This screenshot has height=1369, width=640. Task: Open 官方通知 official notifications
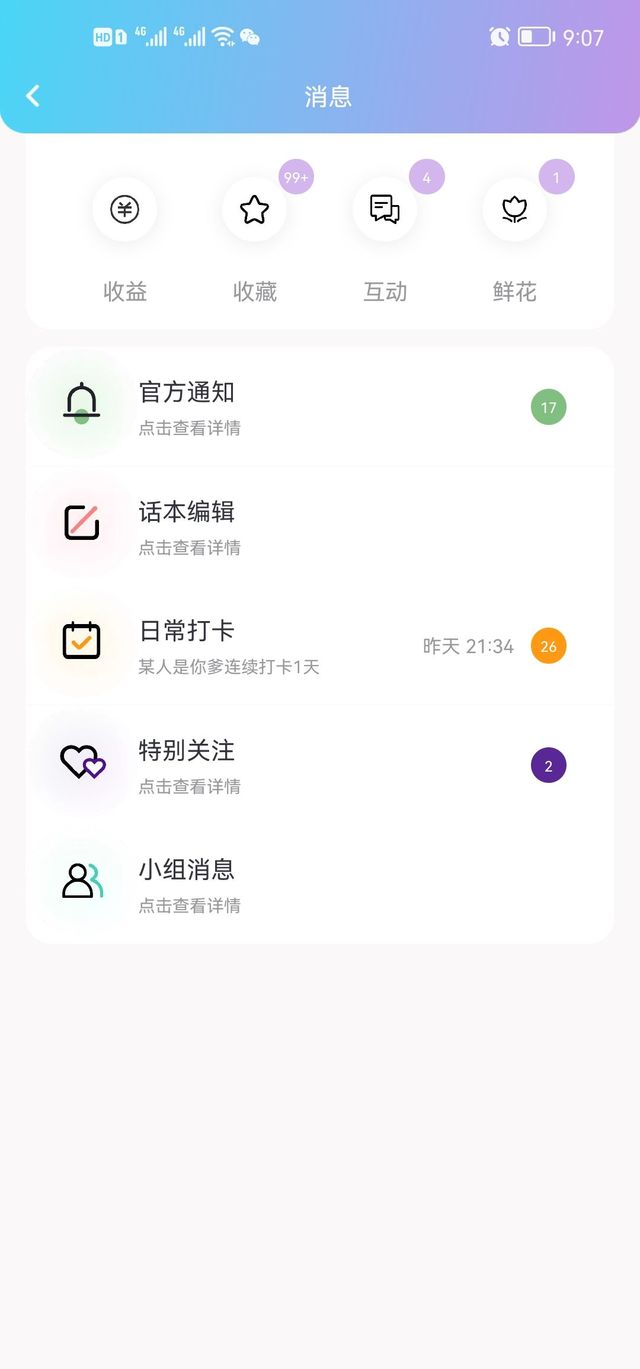[320, 407]
